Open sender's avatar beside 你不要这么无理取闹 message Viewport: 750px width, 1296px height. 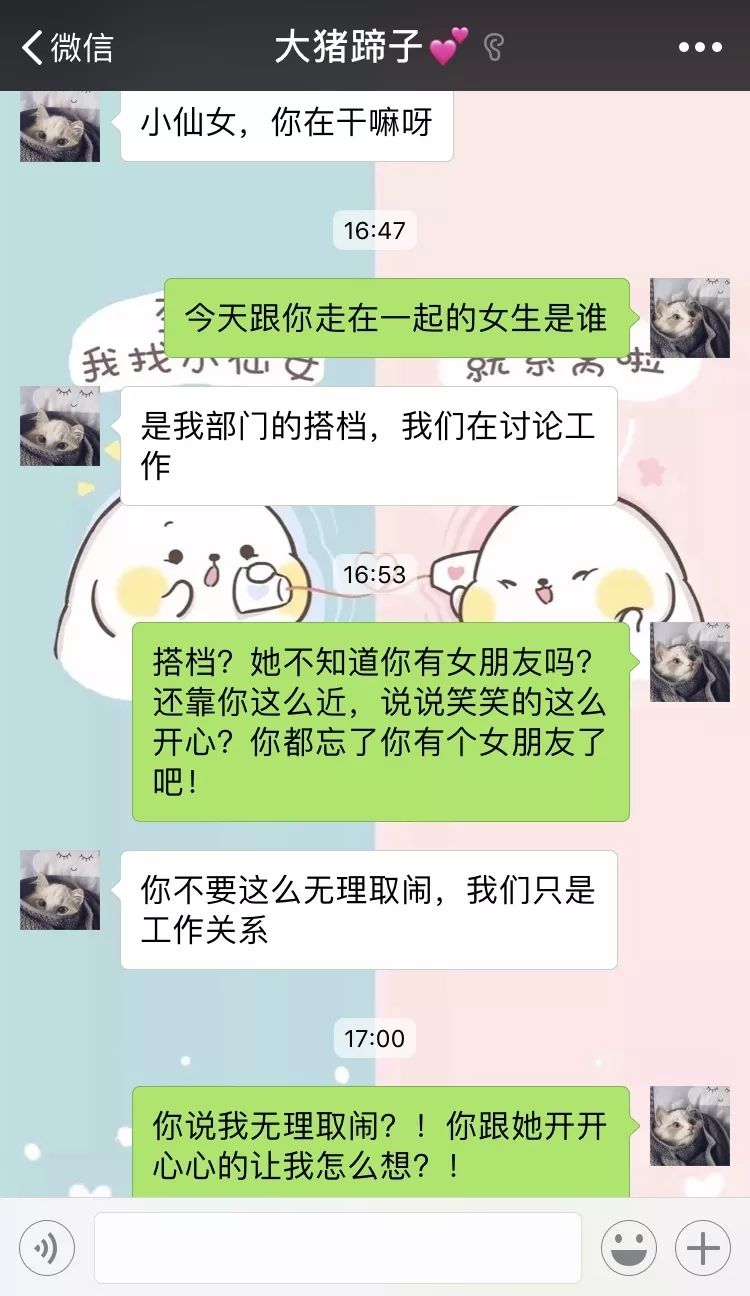point(60,890)
